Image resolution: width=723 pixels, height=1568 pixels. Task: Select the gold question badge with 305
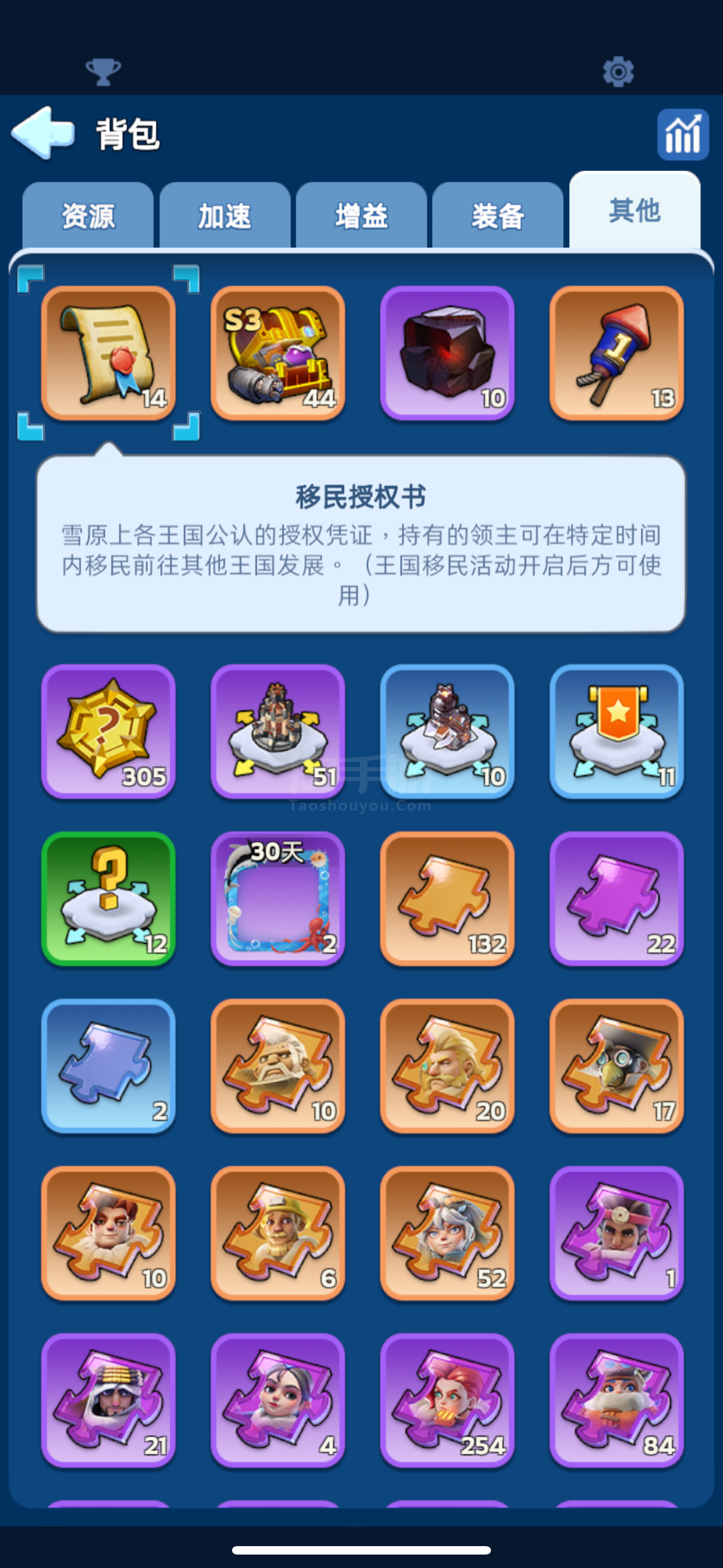tap(108, 731)
